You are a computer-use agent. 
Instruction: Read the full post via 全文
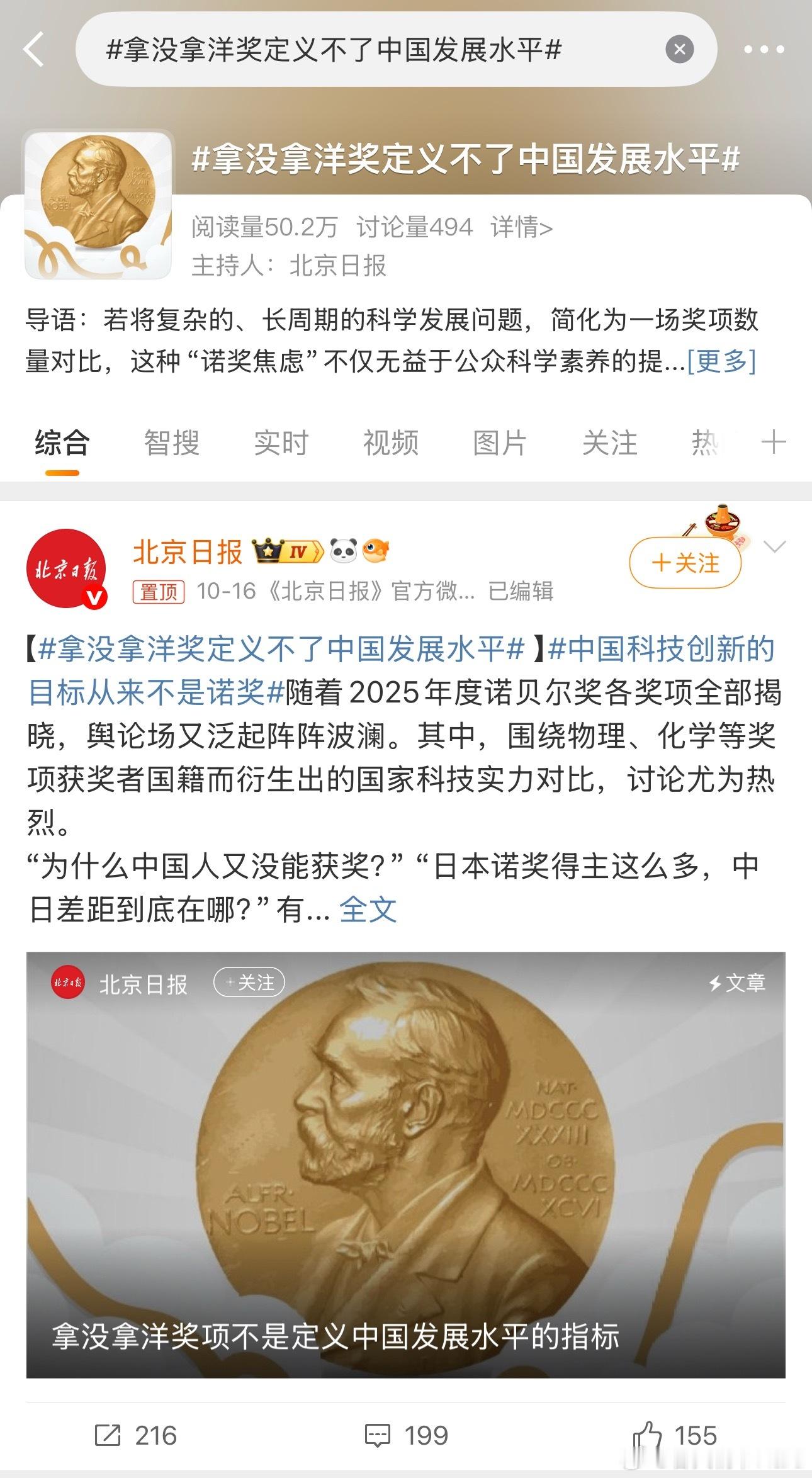point(368,910)
